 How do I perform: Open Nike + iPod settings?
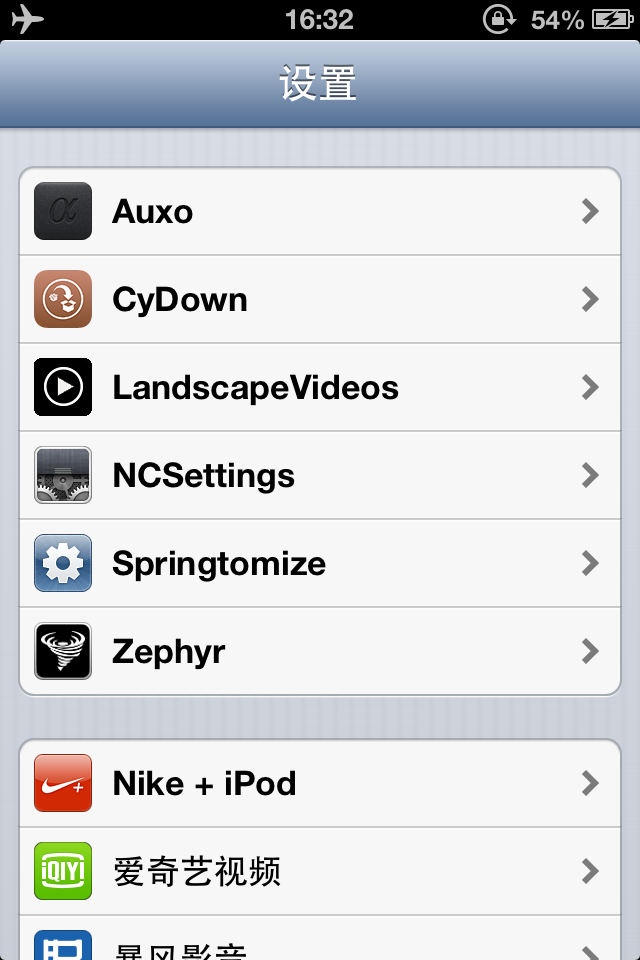pyautogui.click(x=320, y=783)
